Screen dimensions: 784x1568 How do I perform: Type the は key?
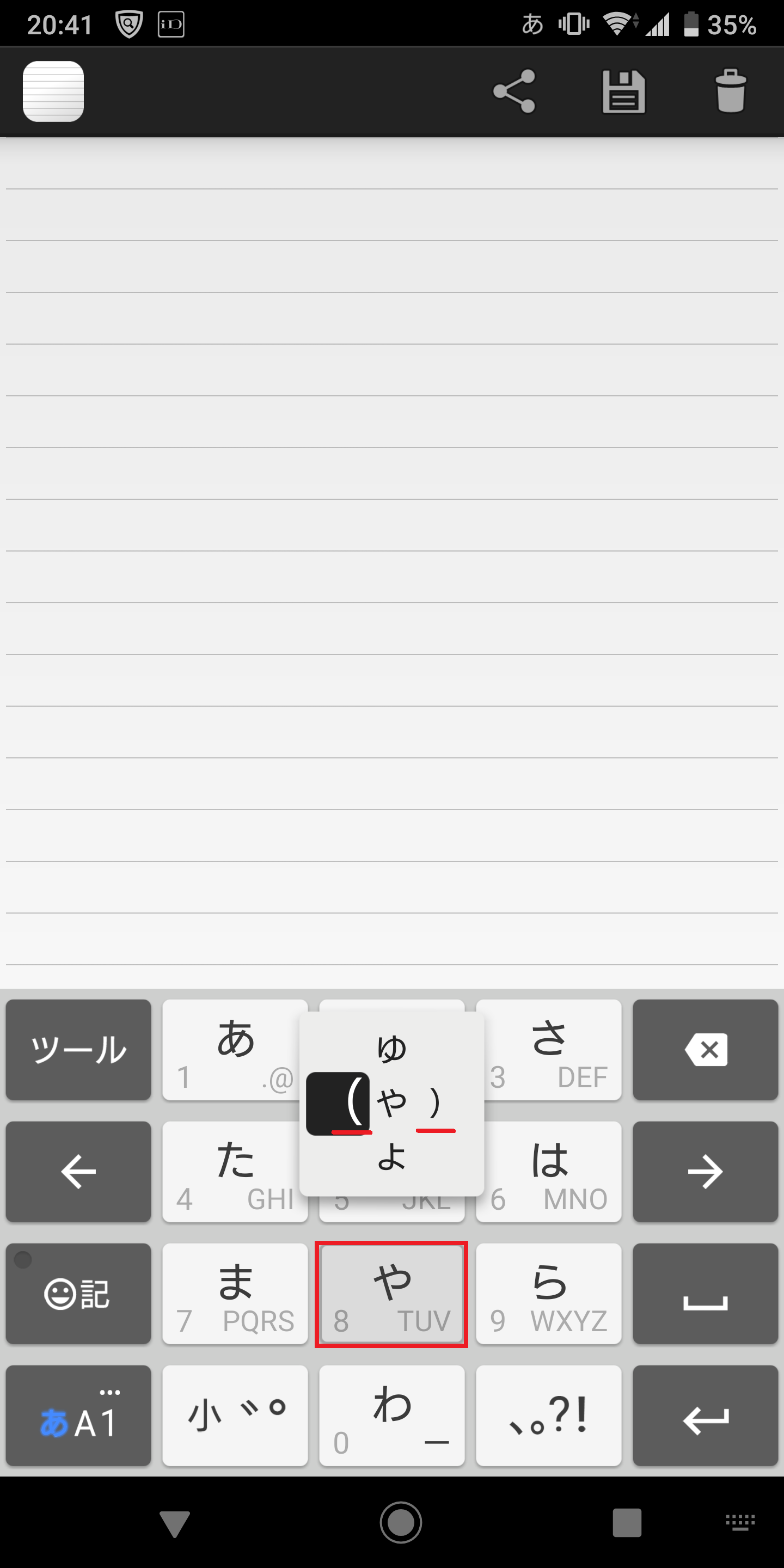[549, 1171]
